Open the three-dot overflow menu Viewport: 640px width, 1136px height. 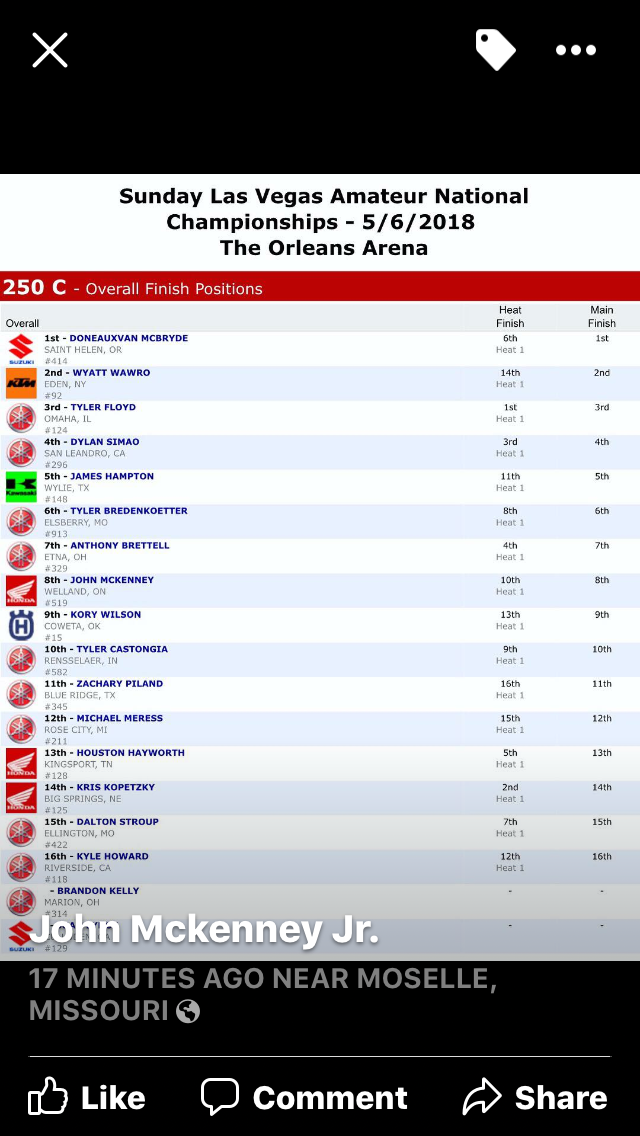[x=576, y=50]
